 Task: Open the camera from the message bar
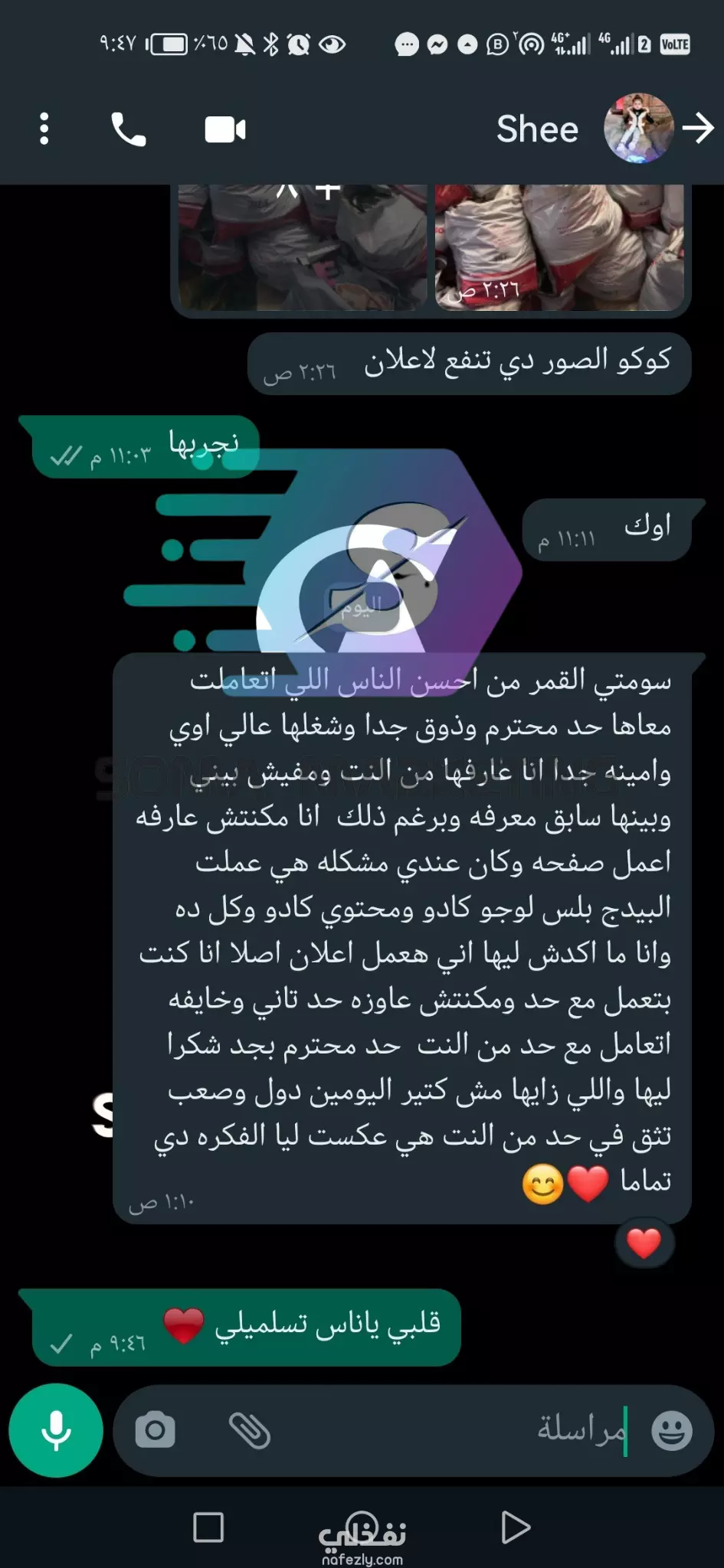tap(156, 1429)
